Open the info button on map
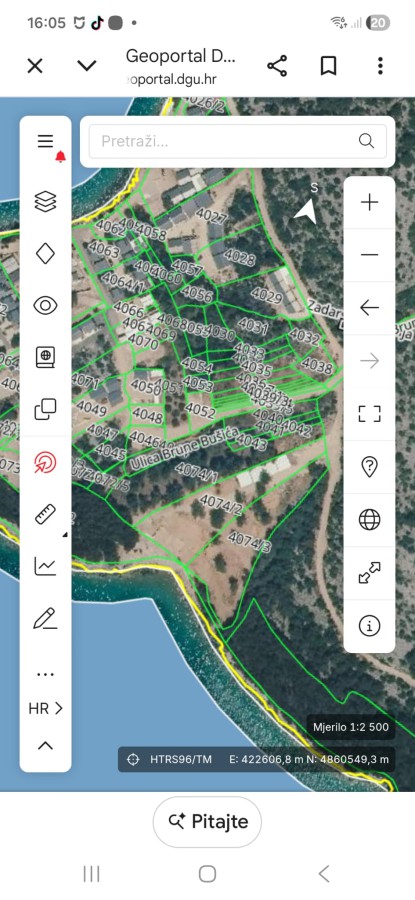 click(x=370, y=625)
